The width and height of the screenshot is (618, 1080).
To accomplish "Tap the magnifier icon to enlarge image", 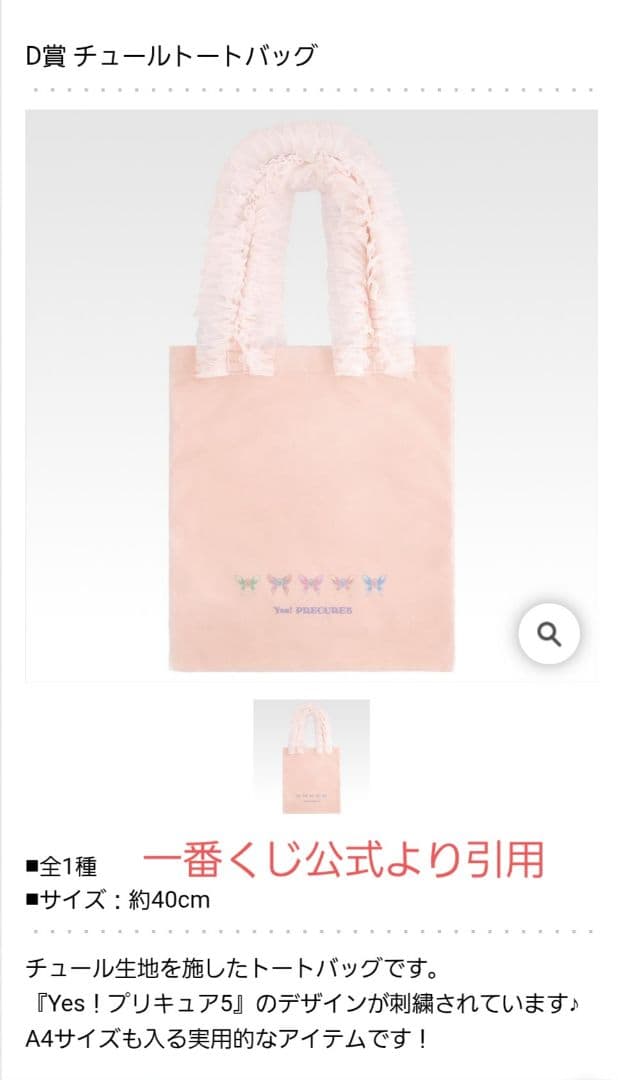I will coord(549,634).
